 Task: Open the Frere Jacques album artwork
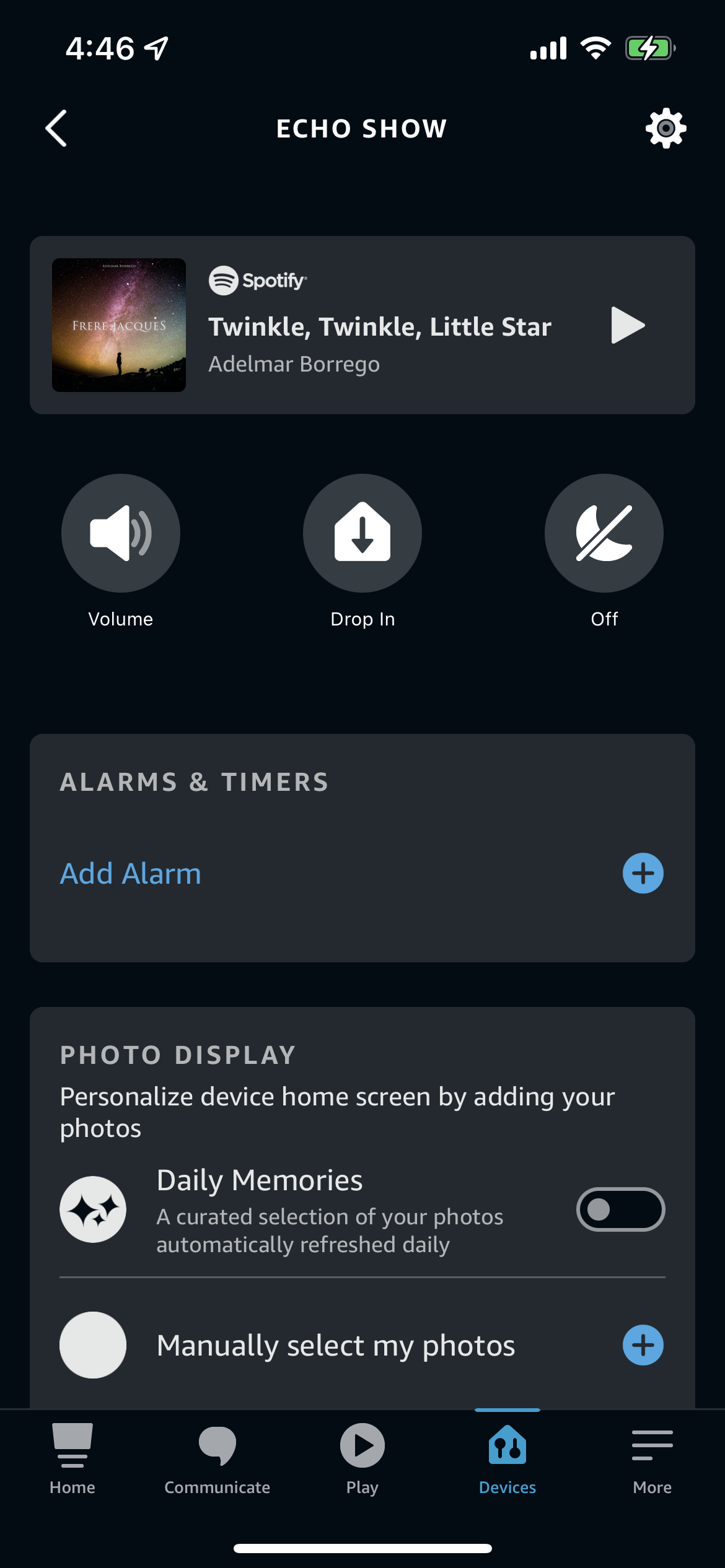[x=119, y=325]
